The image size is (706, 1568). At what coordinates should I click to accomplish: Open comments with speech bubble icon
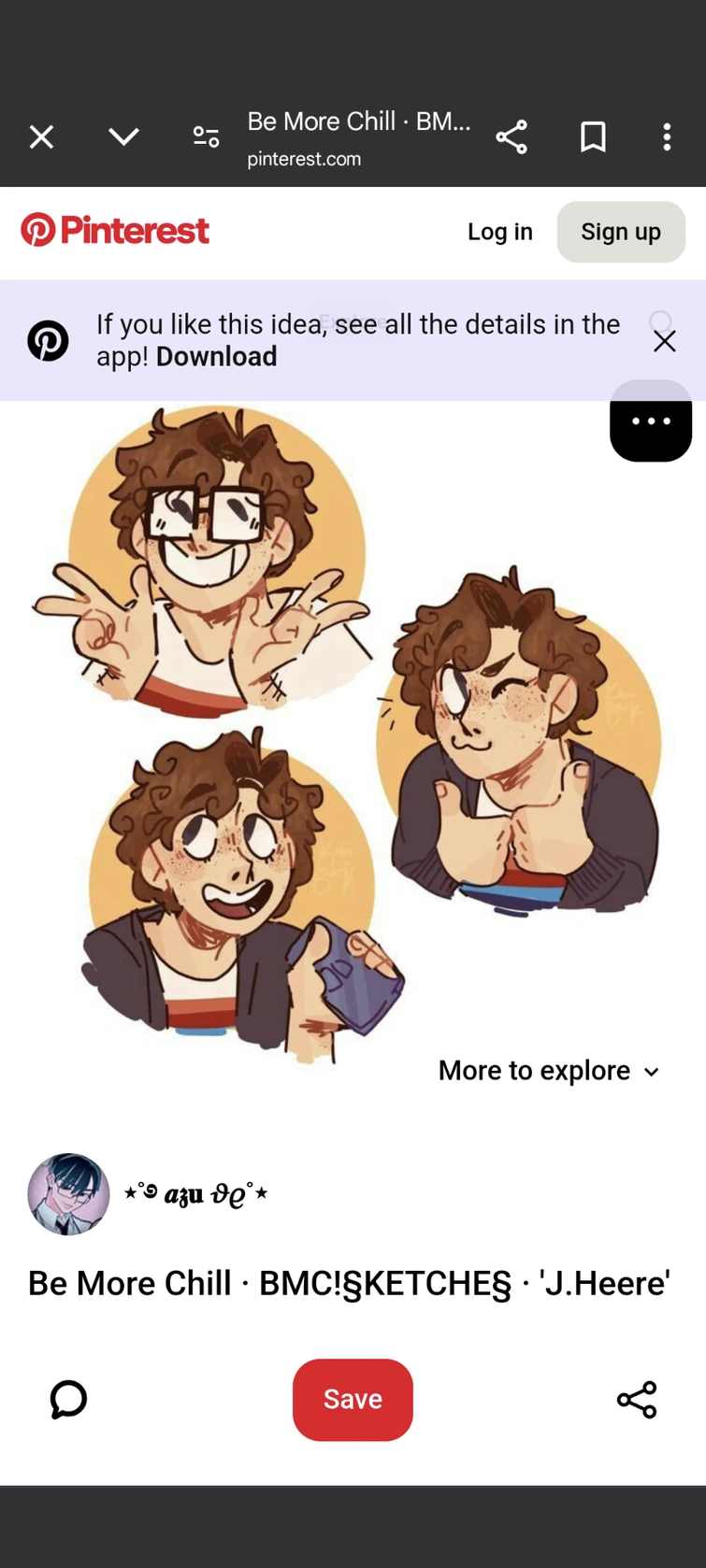pos(67,1399)
